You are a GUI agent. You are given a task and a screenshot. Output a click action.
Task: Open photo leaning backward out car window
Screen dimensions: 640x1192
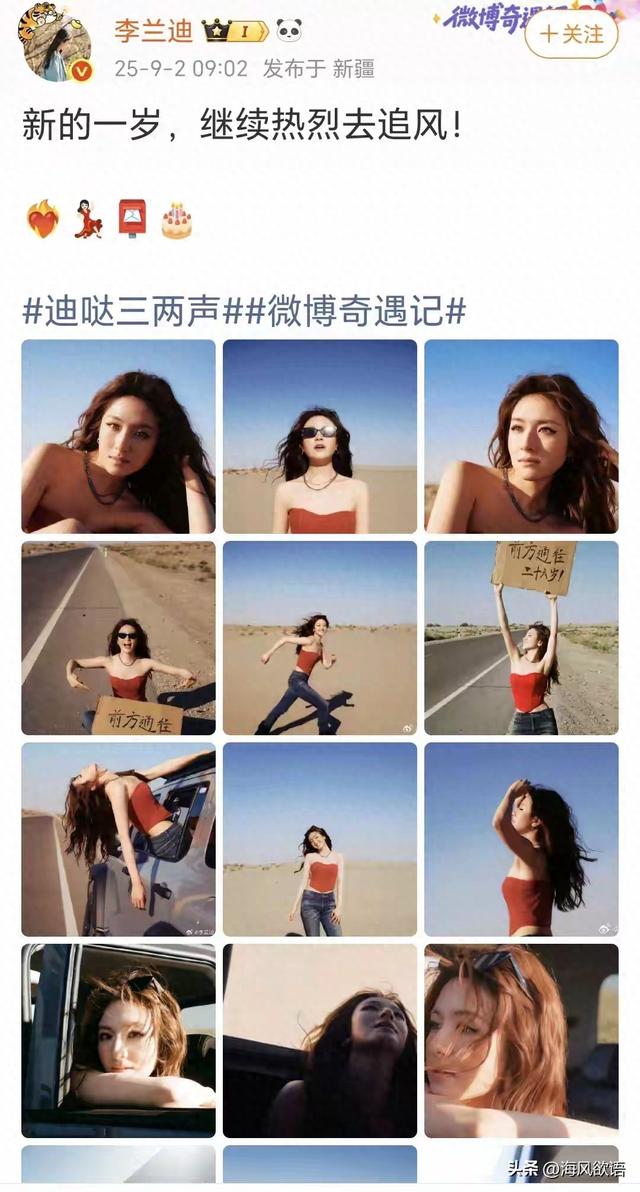pos(118,839)
